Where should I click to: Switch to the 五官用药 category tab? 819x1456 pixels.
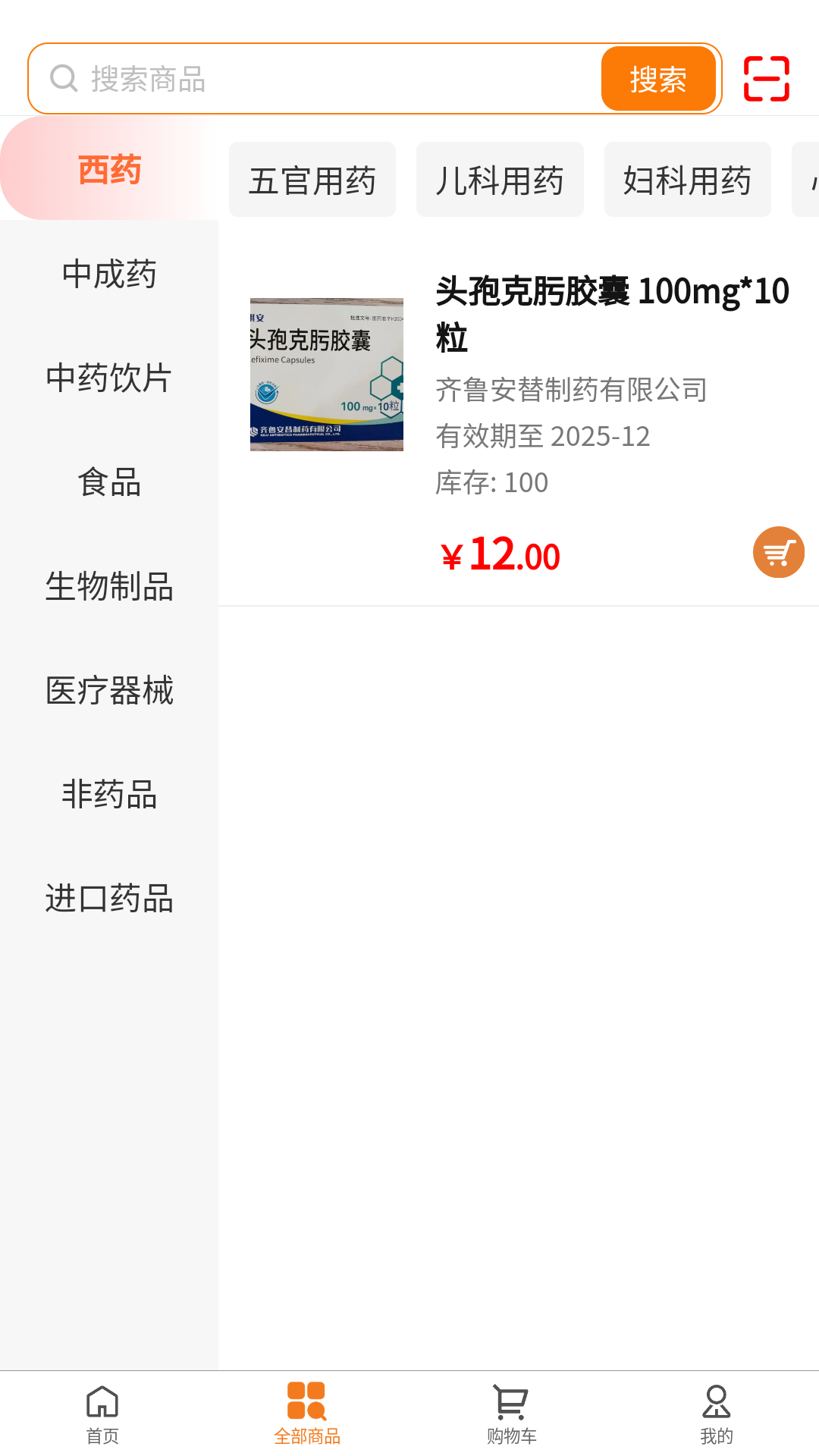point(312,179)
